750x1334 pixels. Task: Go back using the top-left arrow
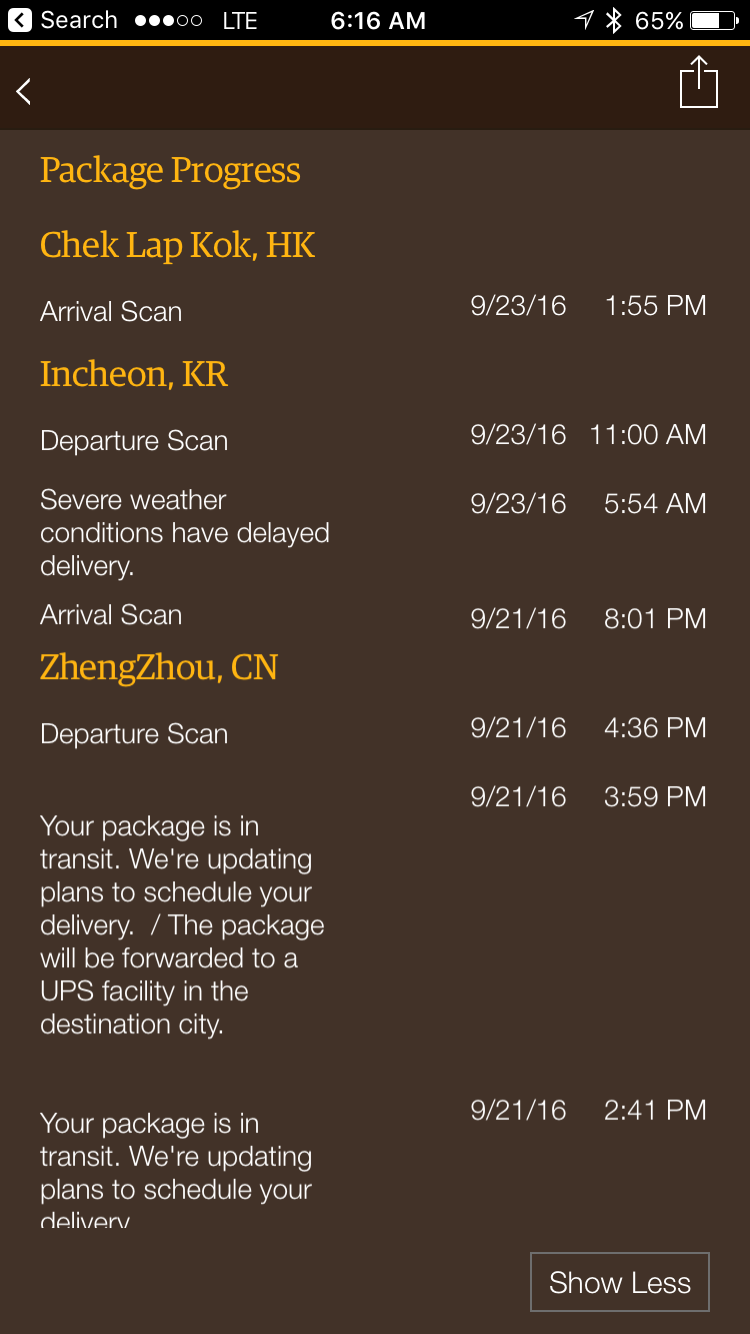[x=25, y=91]
